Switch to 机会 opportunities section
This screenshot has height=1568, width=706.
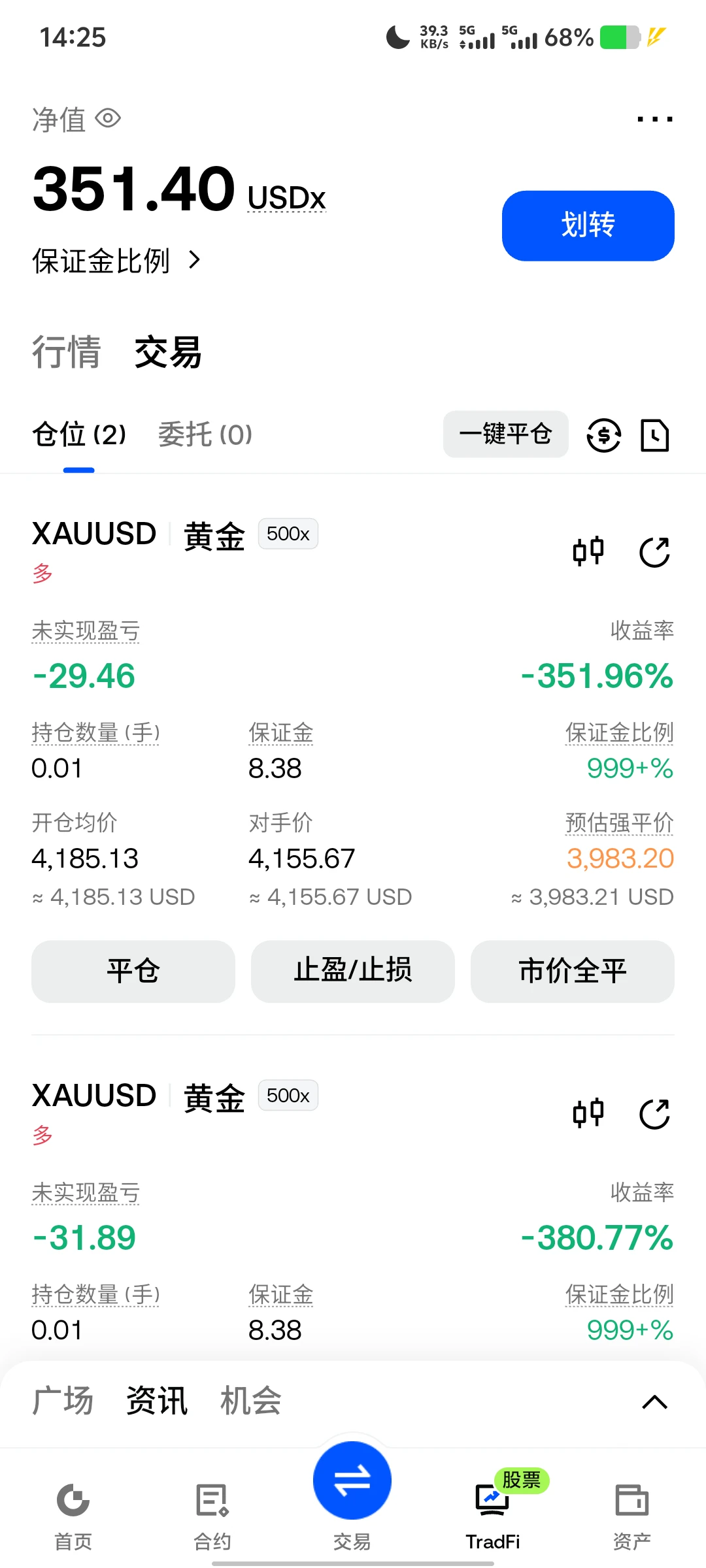[251, 1401]
